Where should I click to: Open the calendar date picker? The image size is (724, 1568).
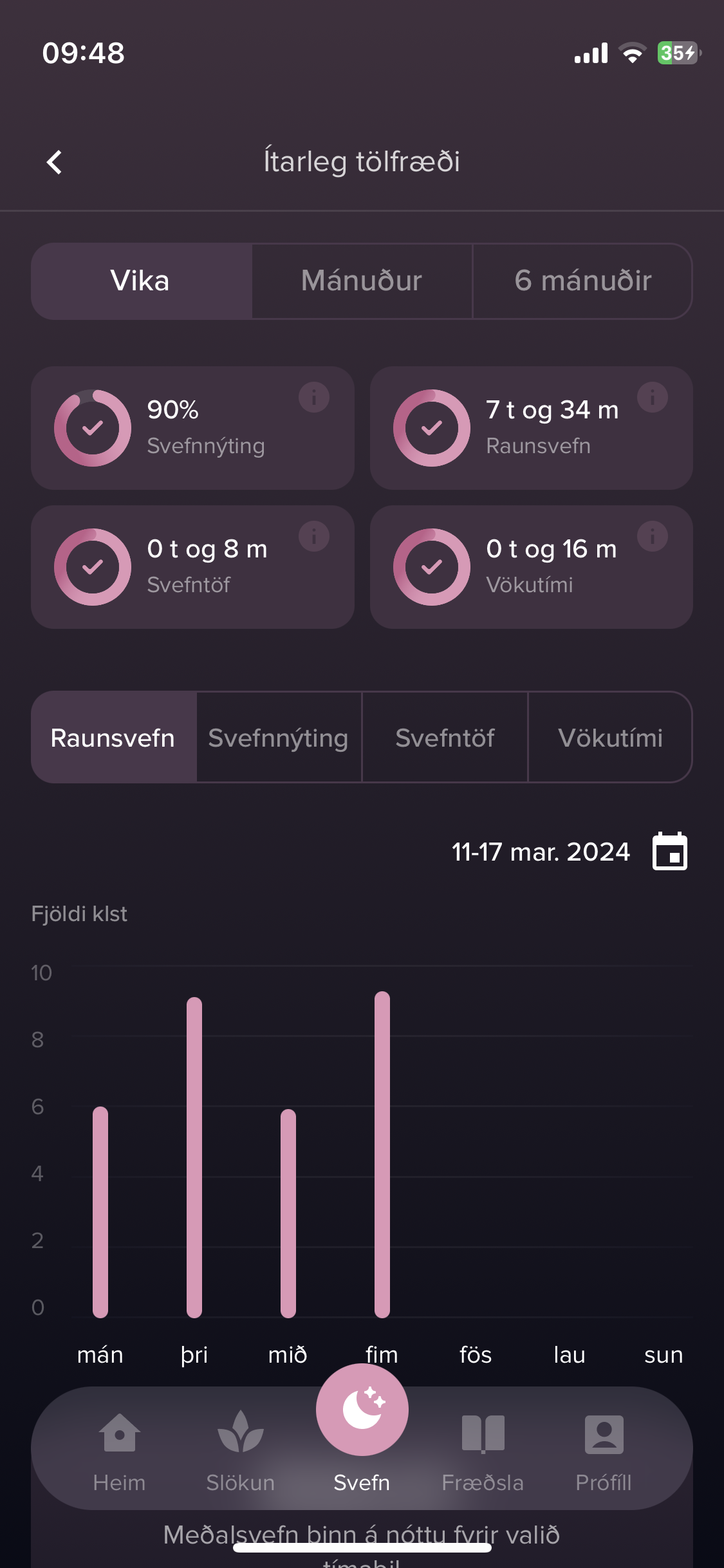point(669,852)
